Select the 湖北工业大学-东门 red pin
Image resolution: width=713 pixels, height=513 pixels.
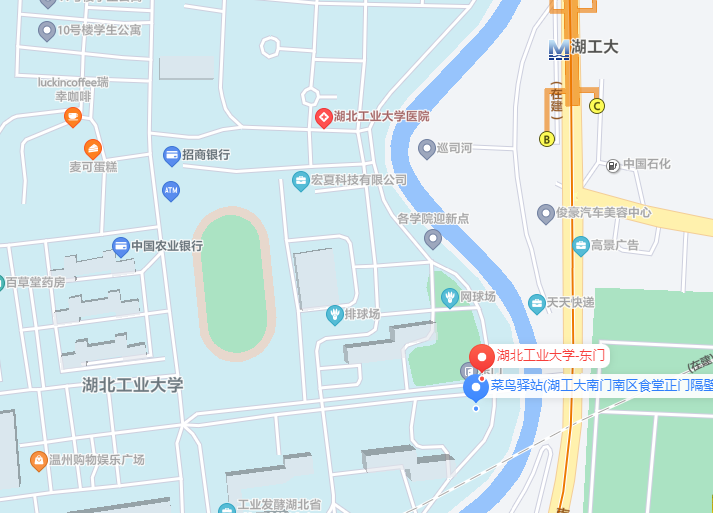pos(482,357)
